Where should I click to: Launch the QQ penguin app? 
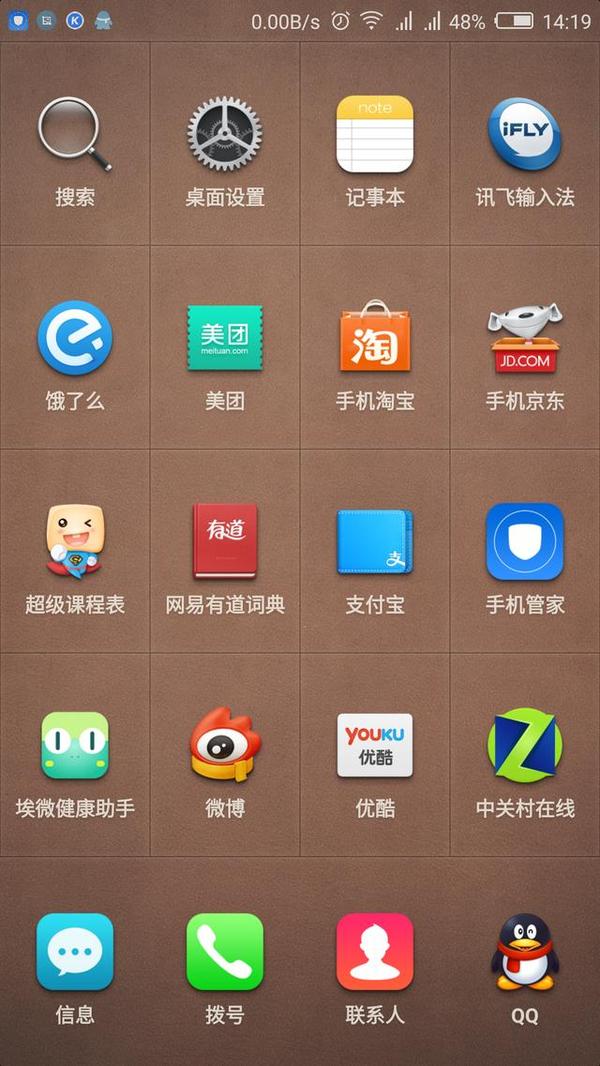coord(525,952)
